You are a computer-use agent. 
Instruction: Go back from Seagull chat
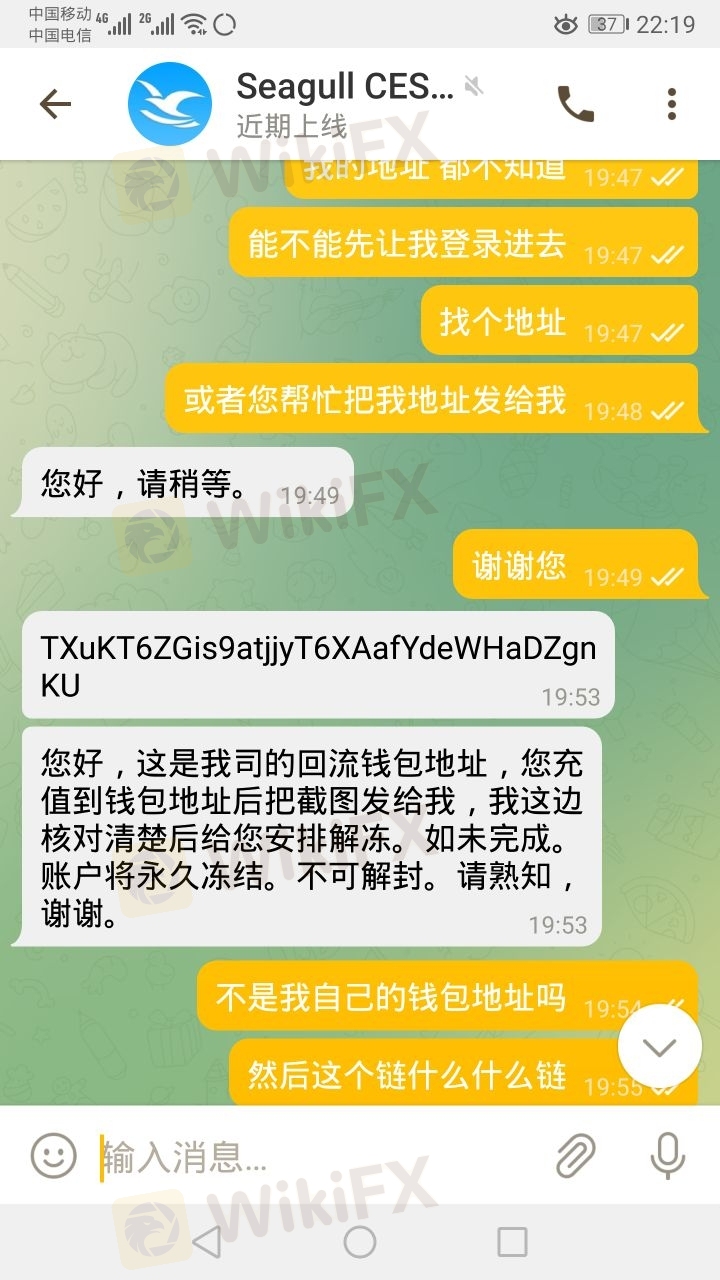pyautogui.click(x=55, y=104)
